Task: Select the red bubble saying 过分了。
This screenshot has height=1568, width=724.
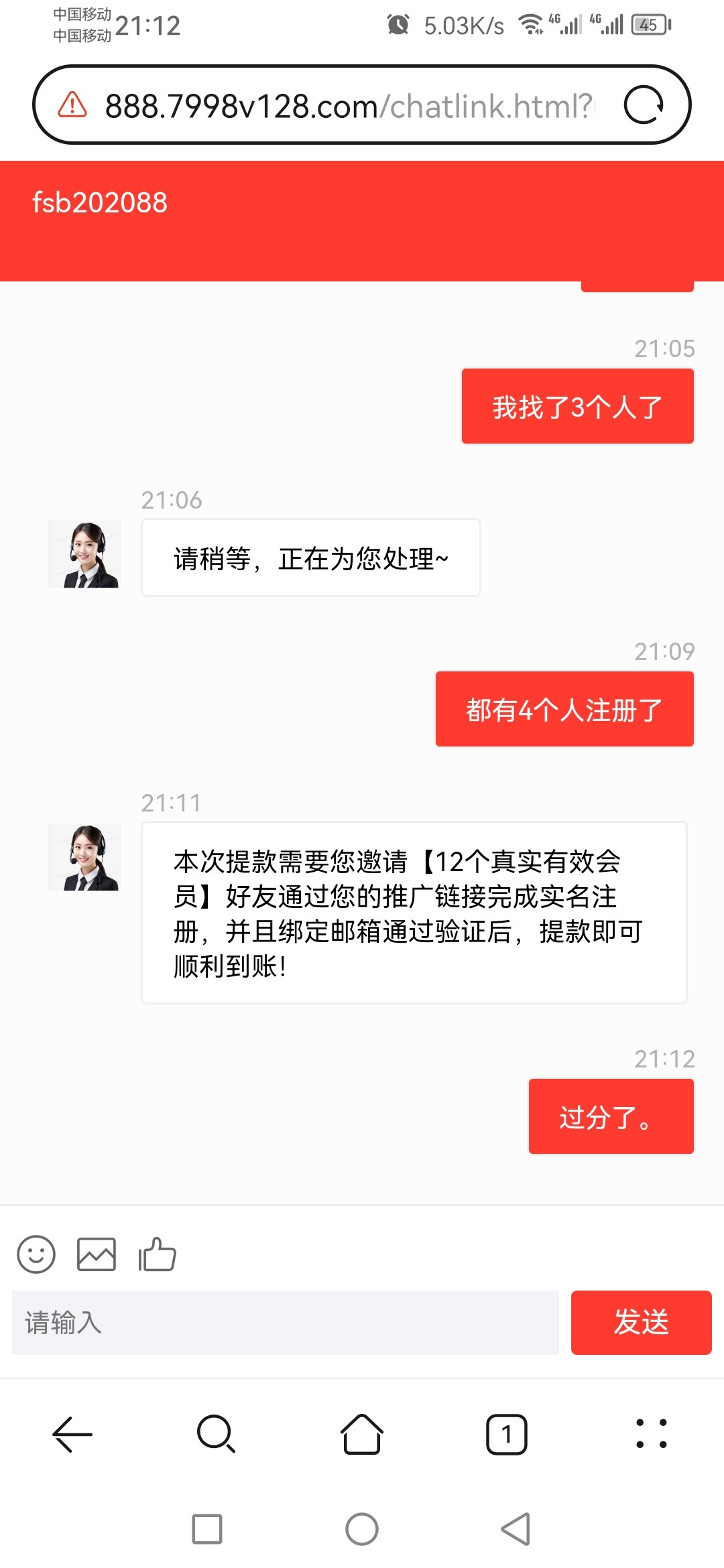Action: 611,1116
